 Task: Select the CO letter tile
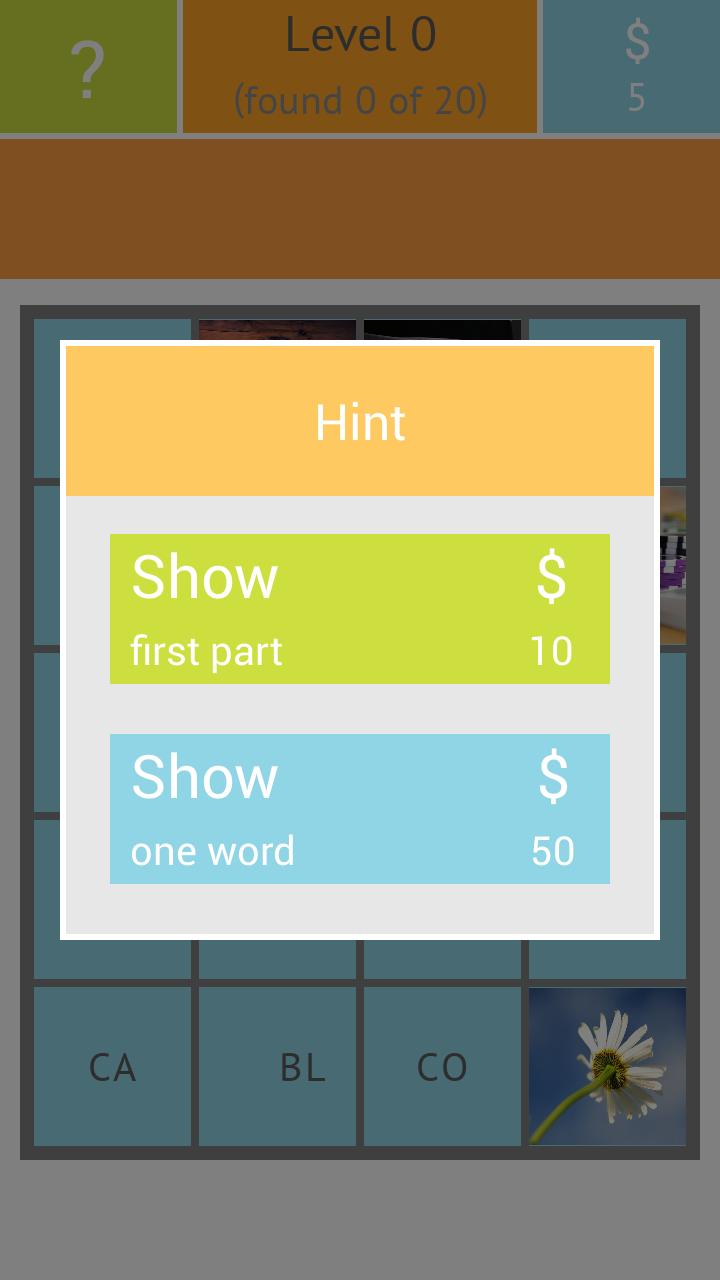point(442,1066)
